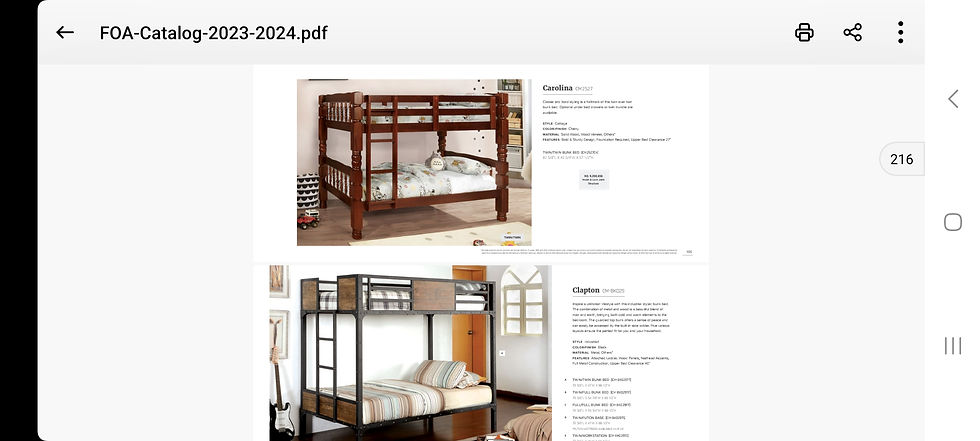This screenshot has width=980, height=441.
Task: Open the system recent apps view
Action: click(952, 345)
